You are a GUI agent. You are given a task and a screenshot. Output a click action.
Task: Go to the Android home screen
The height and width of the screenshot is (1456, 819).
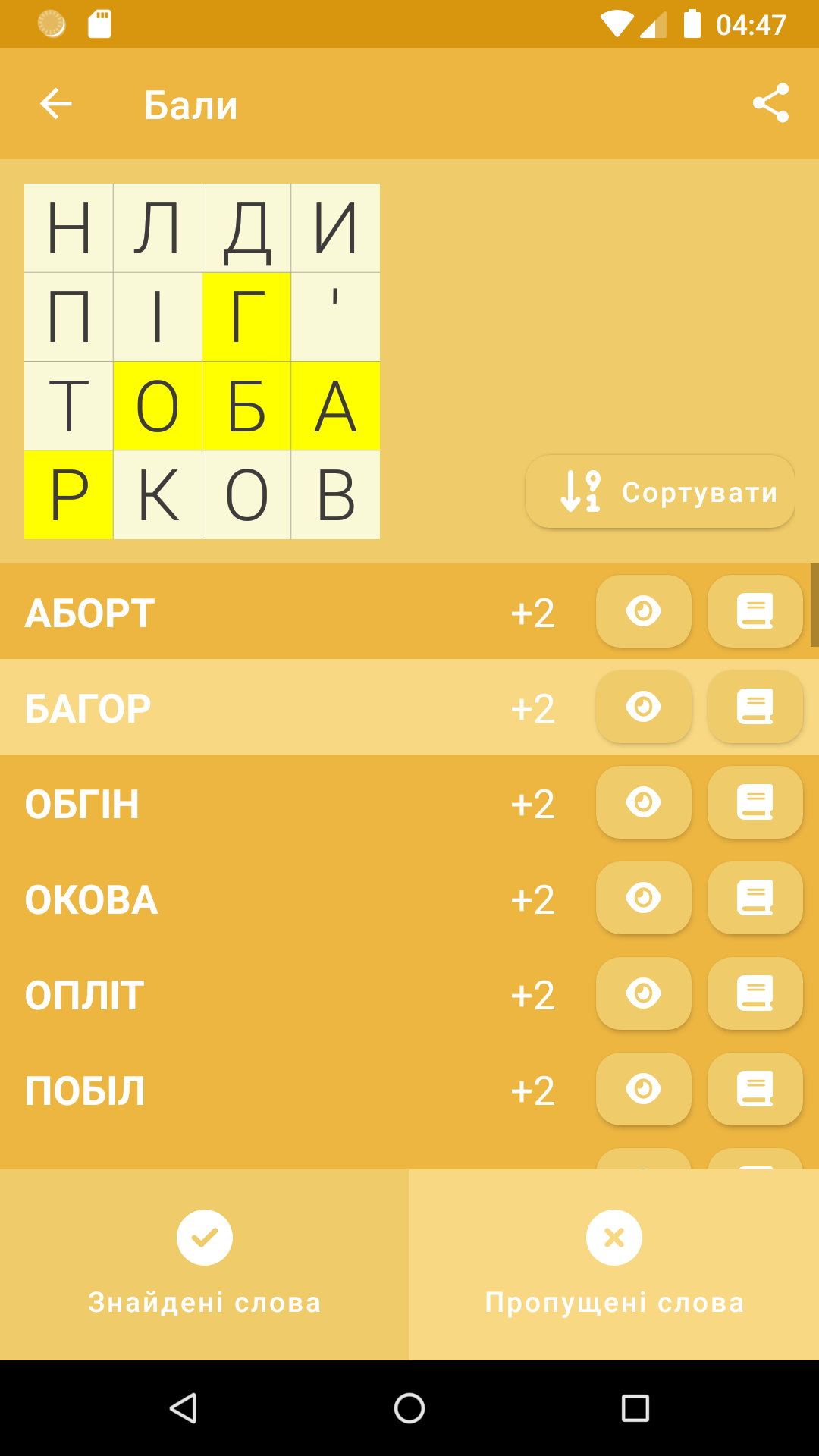pyautogui.click(x=409, y=1408)
